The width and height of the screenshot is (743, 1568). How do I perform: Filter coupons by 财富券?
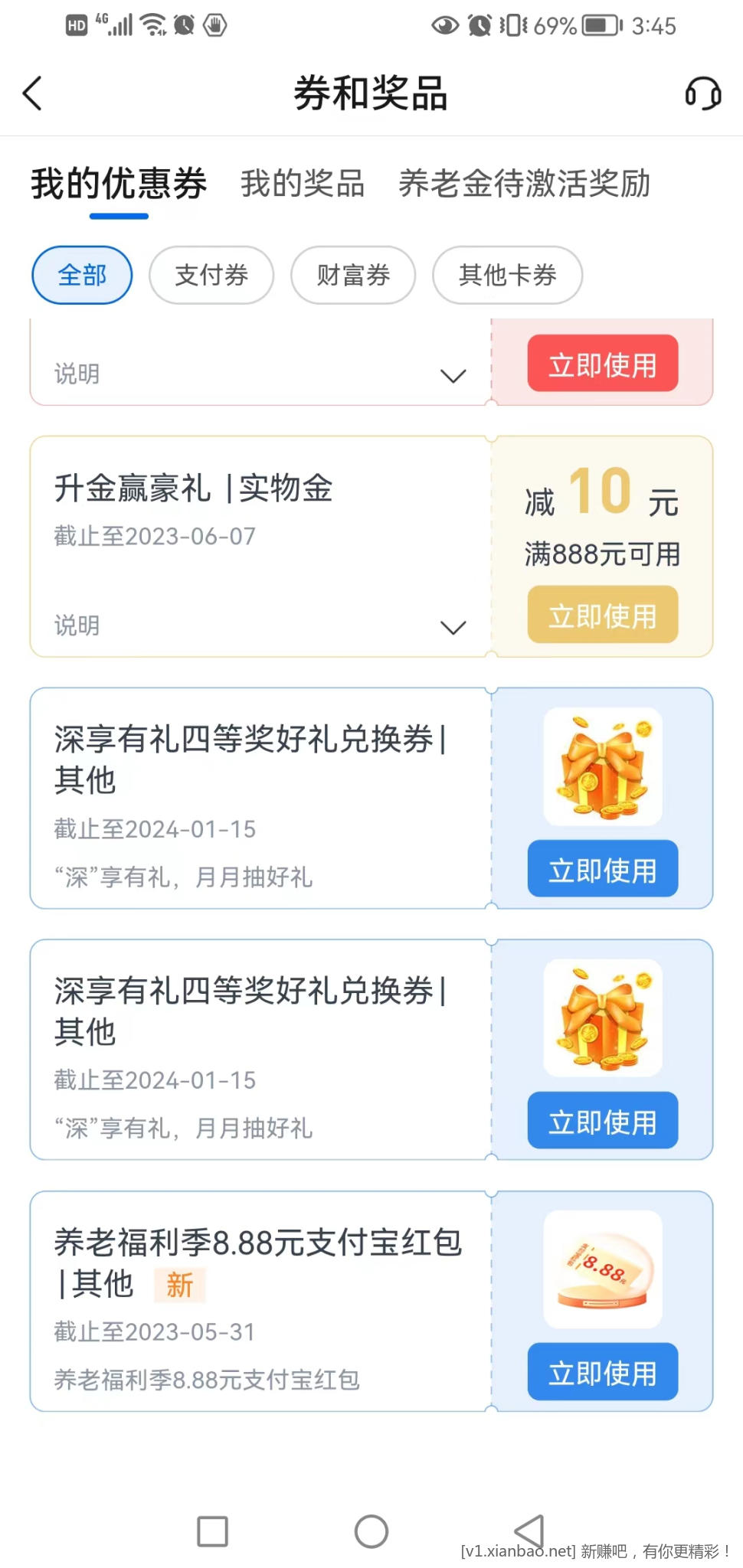pyautogui.click(x=353, y=275)
